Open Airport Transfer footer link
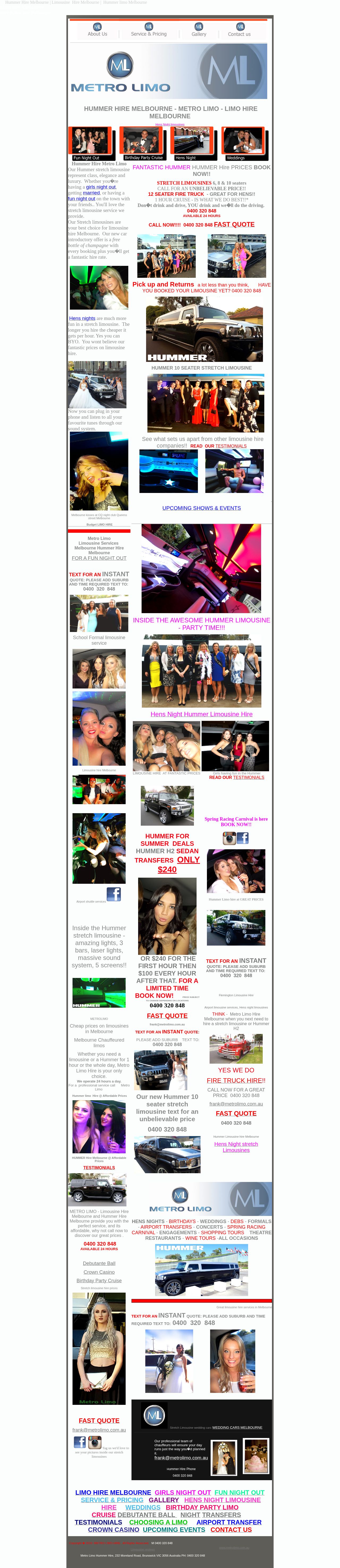 (x=229, y=1522)
